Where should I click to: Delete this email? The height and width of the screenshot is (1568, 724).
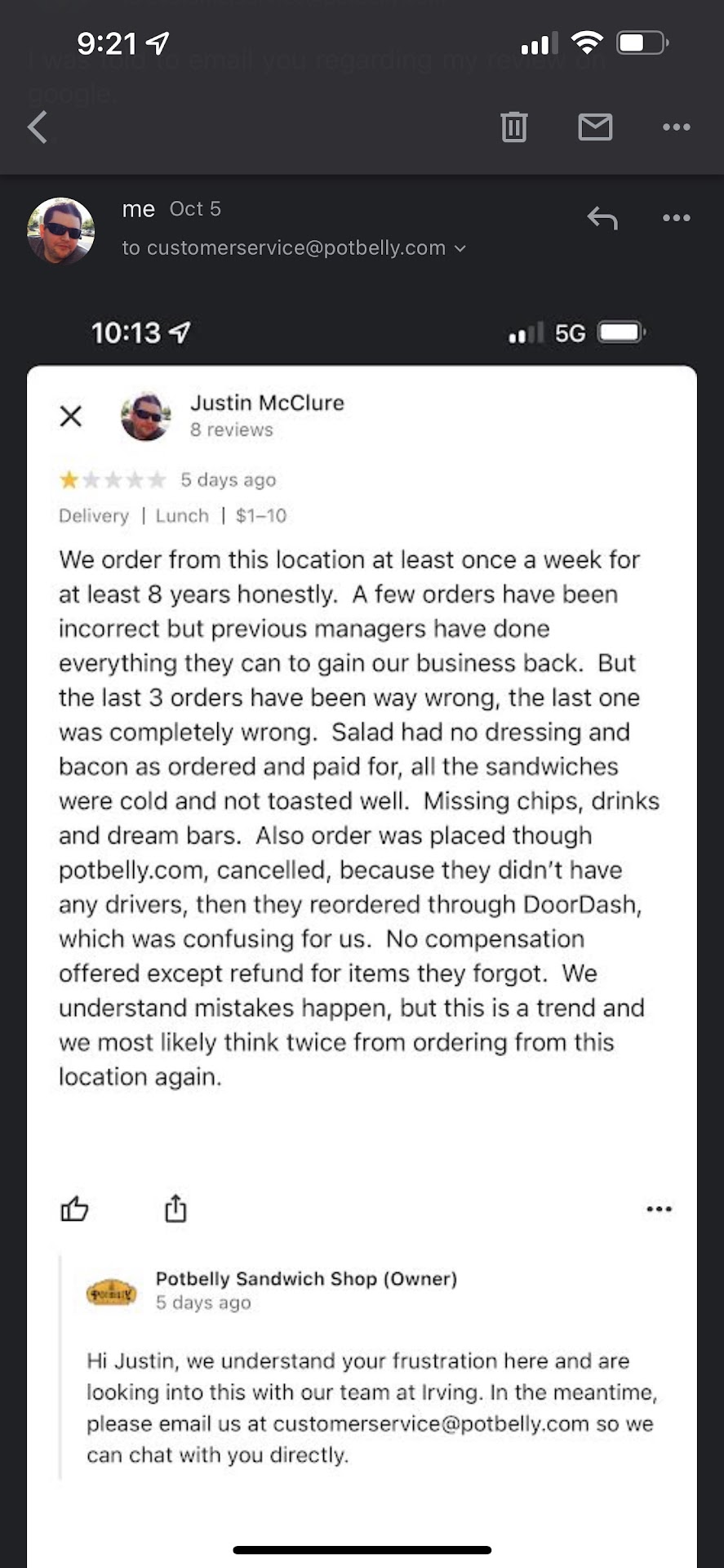pyautogui.click(x=513, y=127)
